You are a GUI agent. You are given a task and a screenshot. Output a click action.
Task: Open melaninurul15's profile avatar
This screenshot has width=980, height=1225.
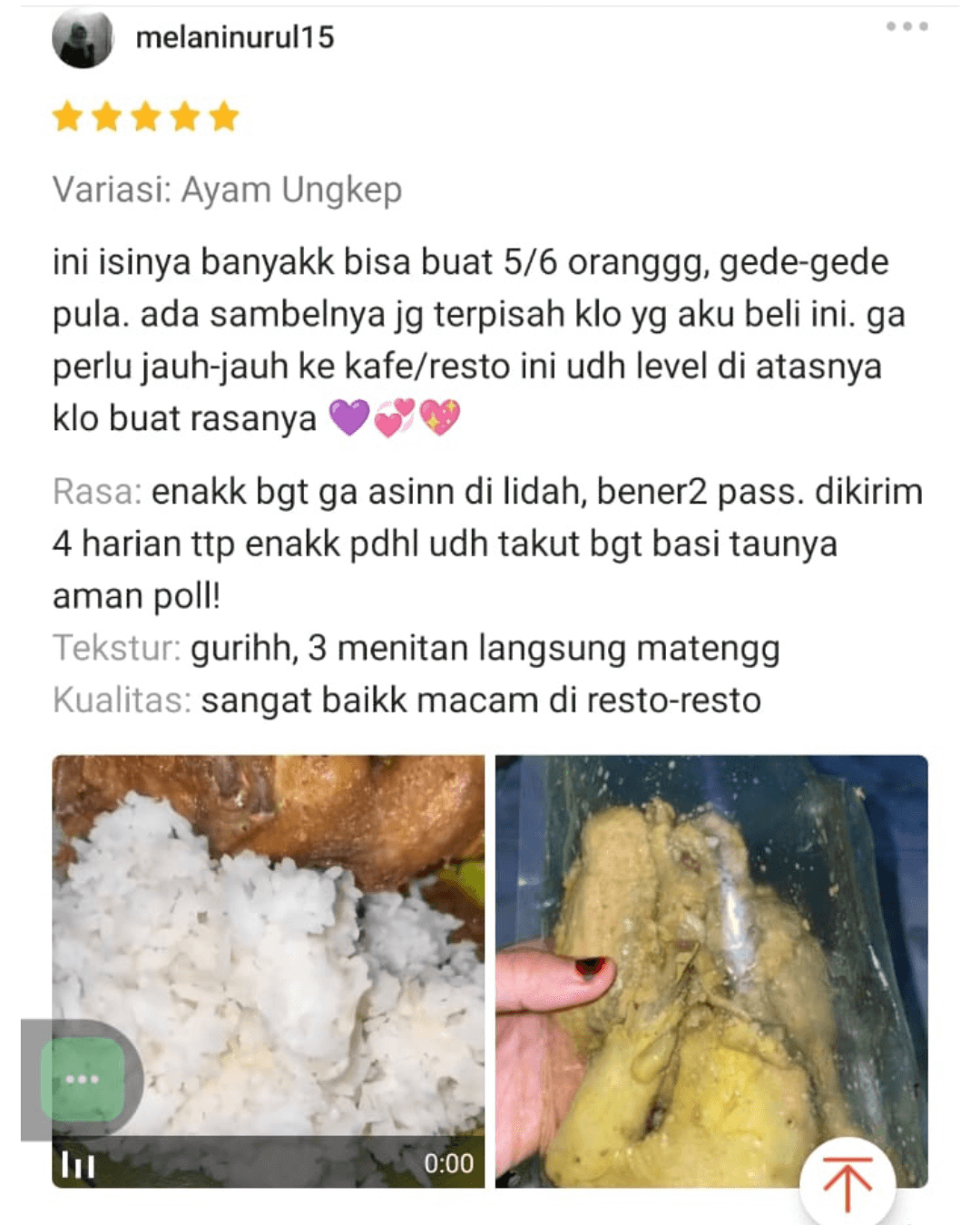click(x=83, y=39)
